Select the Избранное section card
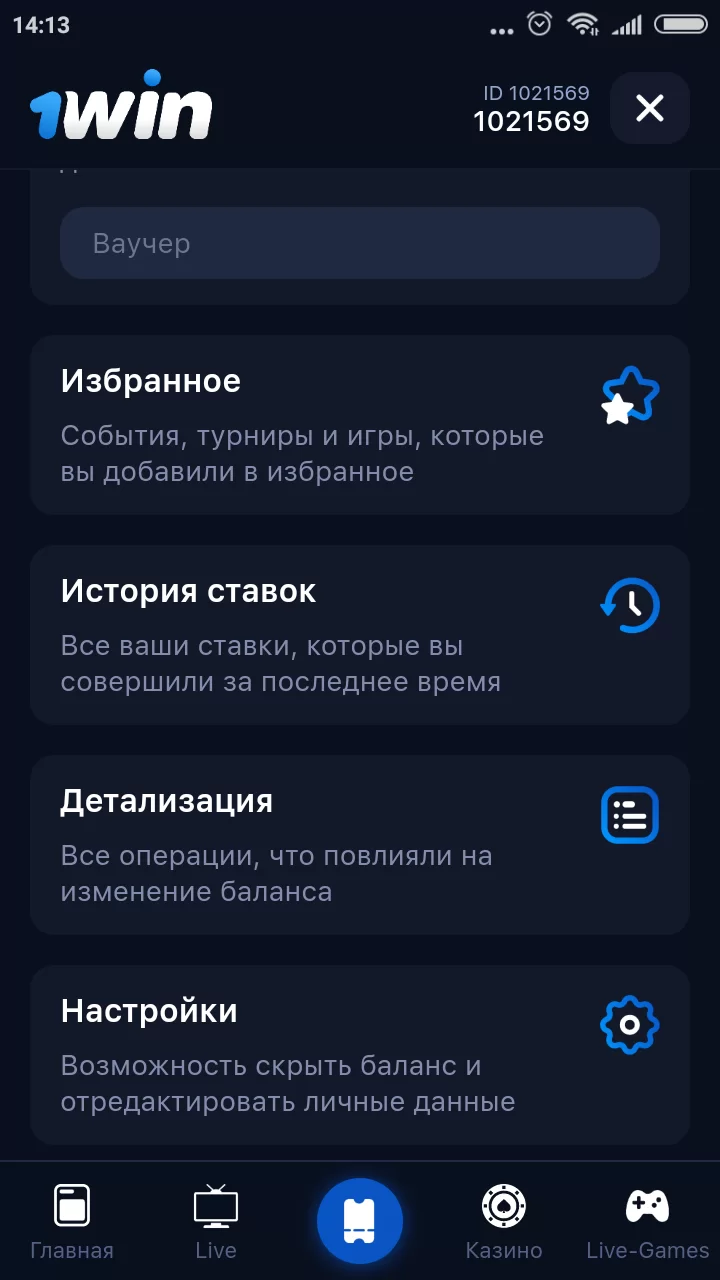Screen dimensions: 720x1280 (x=300, y=425)
